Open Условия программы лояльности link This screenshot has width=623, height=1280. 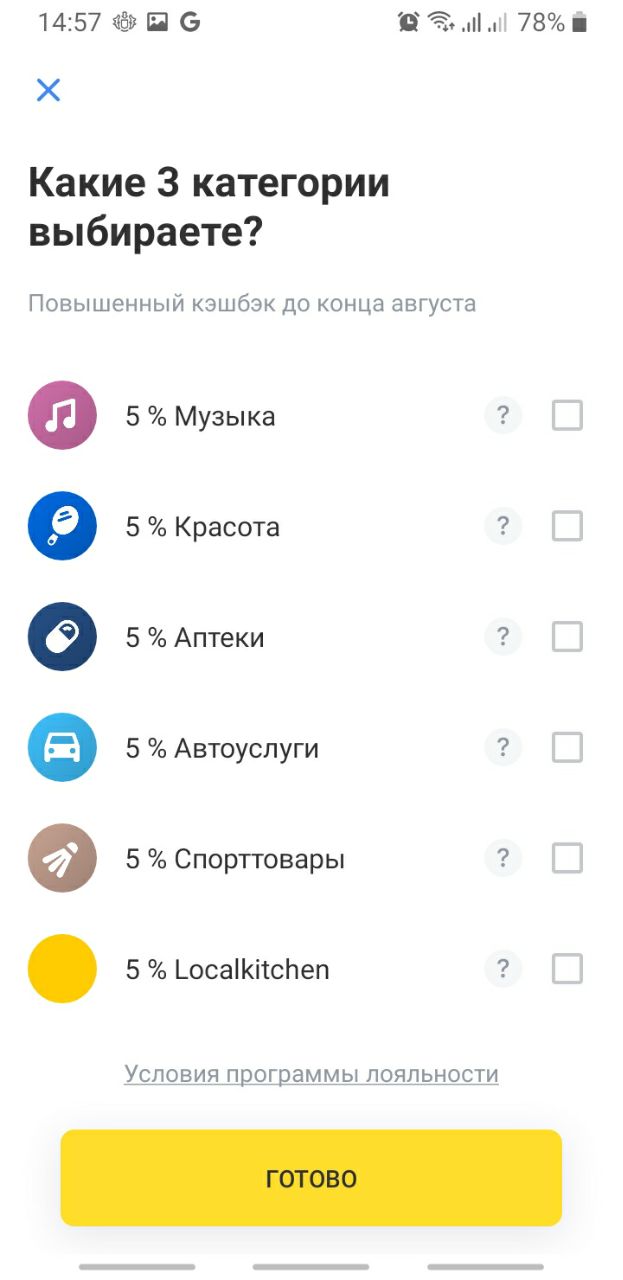click(x=311, y=1074)
